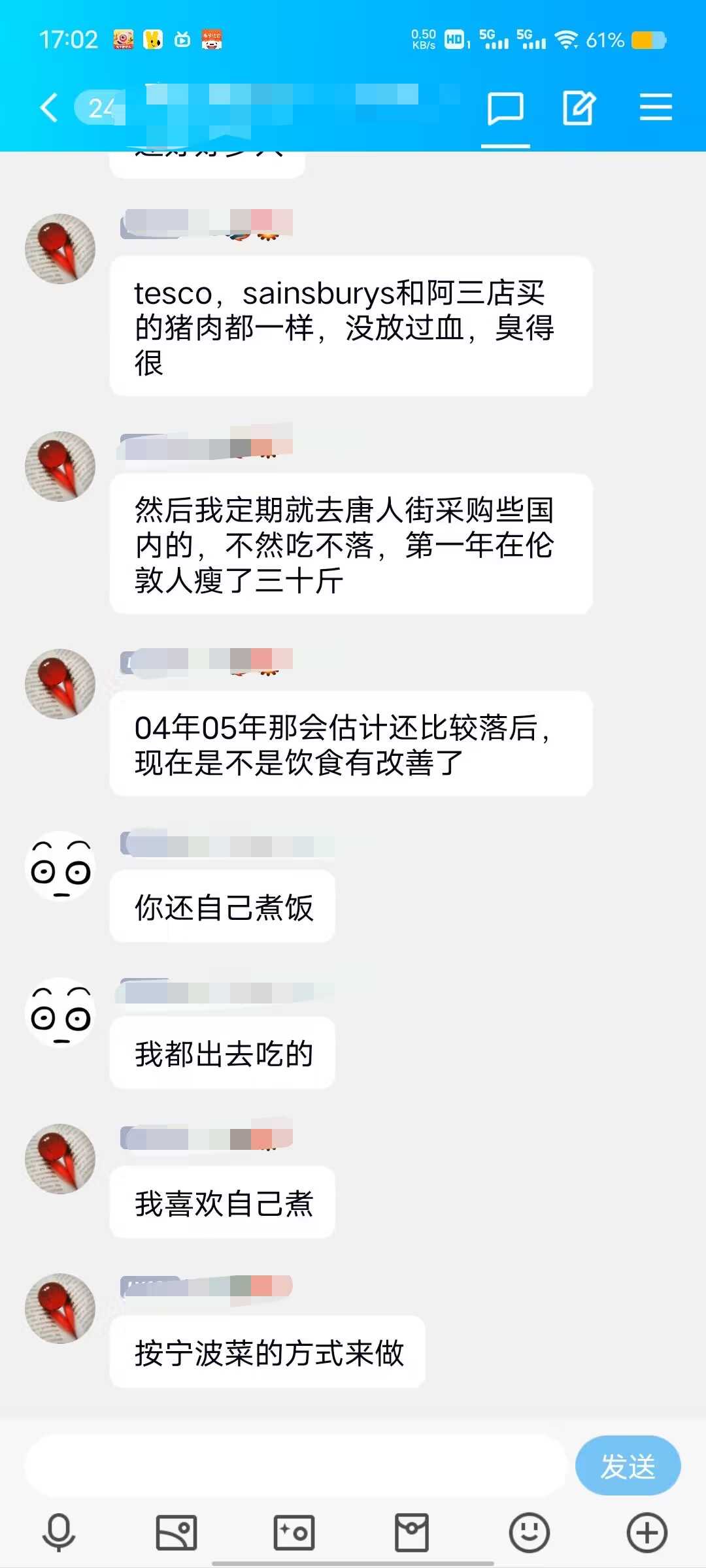Viewport: 706px width, 1568px height.
Task: Open the group menu with three lines
Action: pyautogui.click(x=656, y=108)
